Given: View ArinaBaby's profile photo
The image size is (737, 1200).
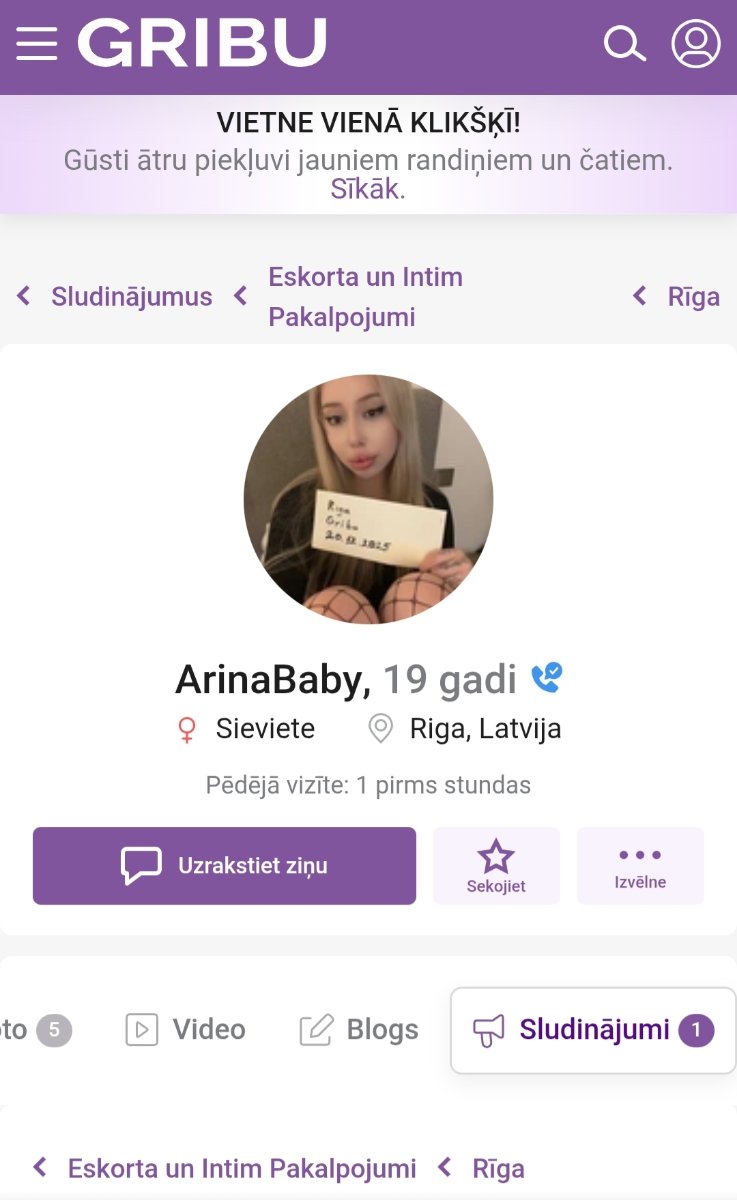Looking at the screenshot, I should (x=368, y=499).
